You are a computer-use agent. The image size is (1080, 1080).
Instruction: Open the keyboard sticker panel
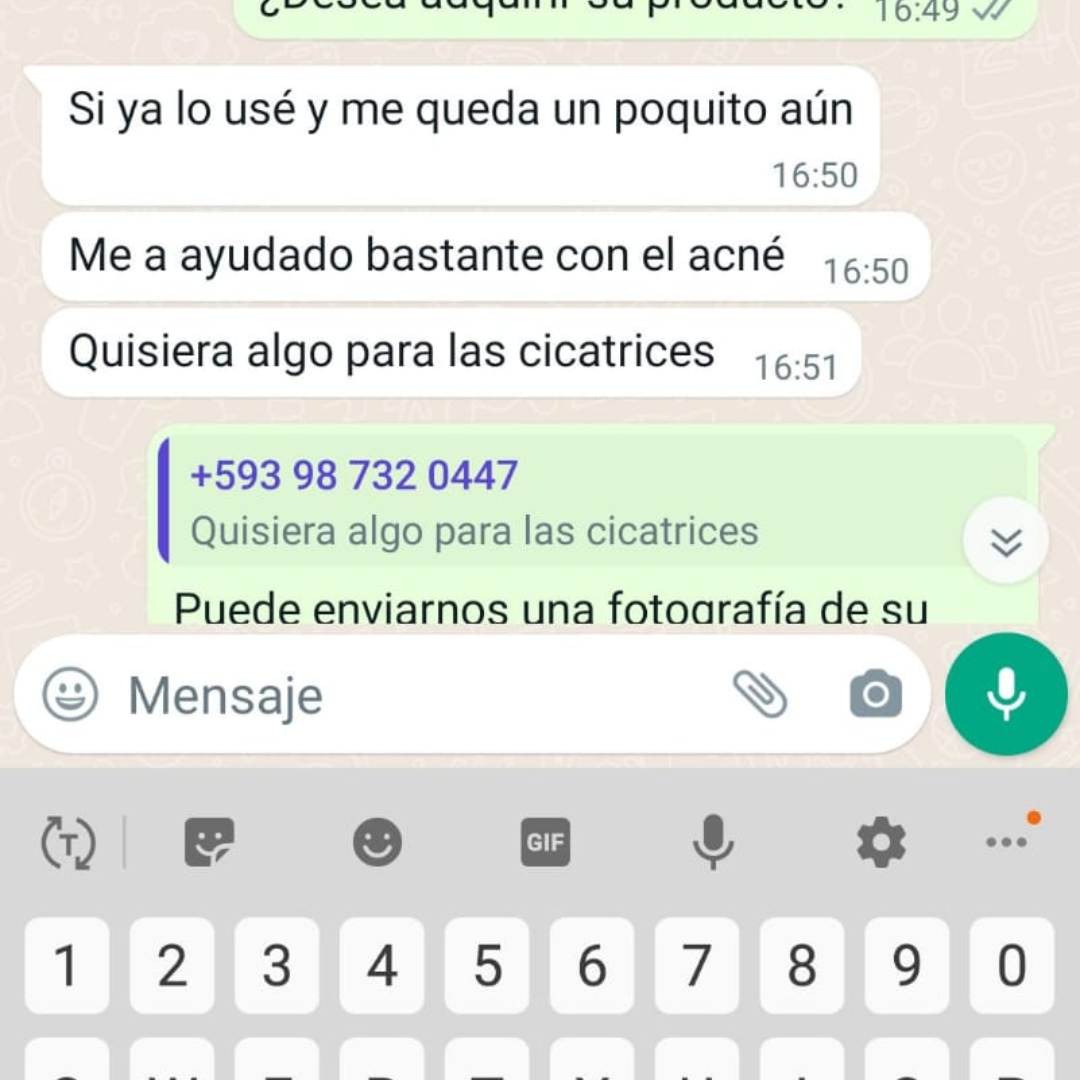click(x=209, y=842)
